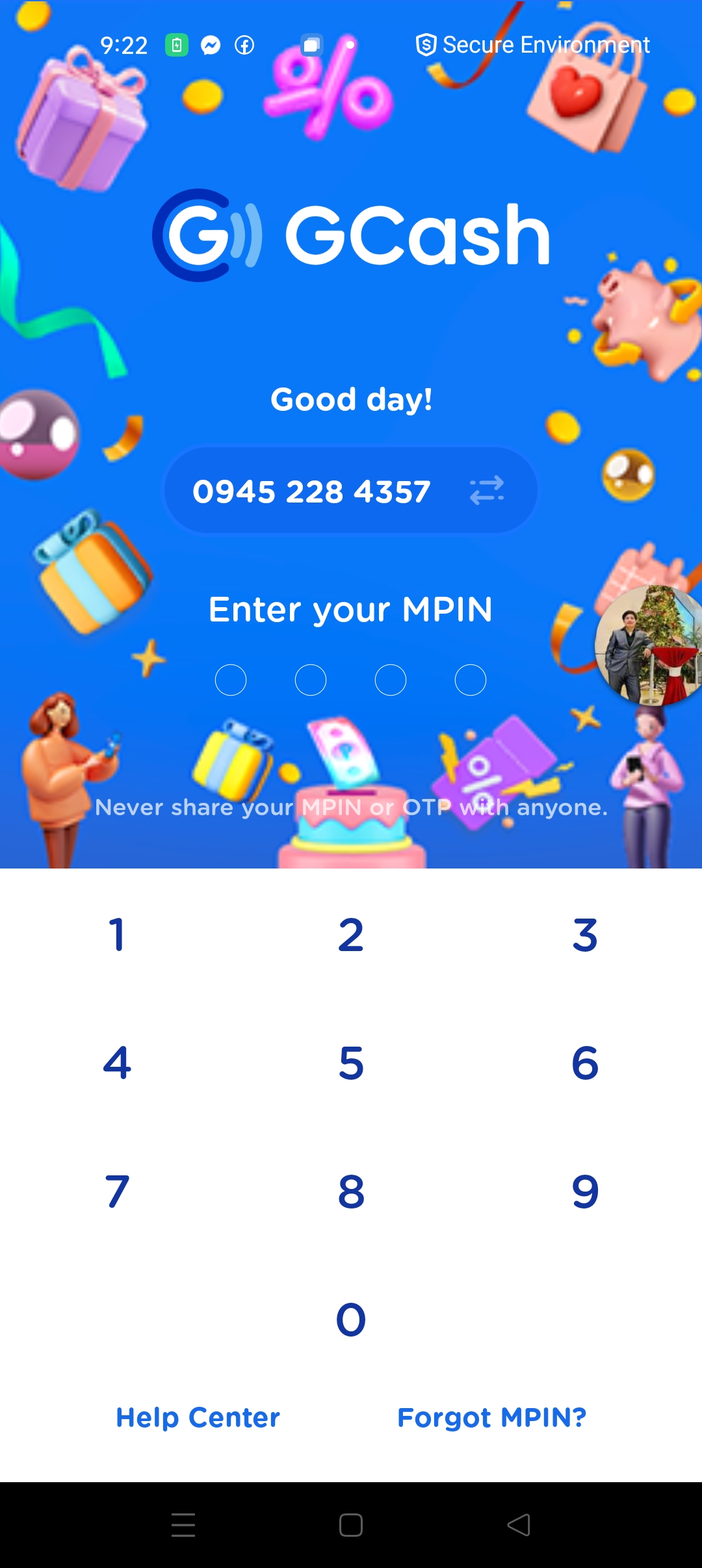Switch account using the phone number pill
702x1568 pixels.
pos(486,490)
